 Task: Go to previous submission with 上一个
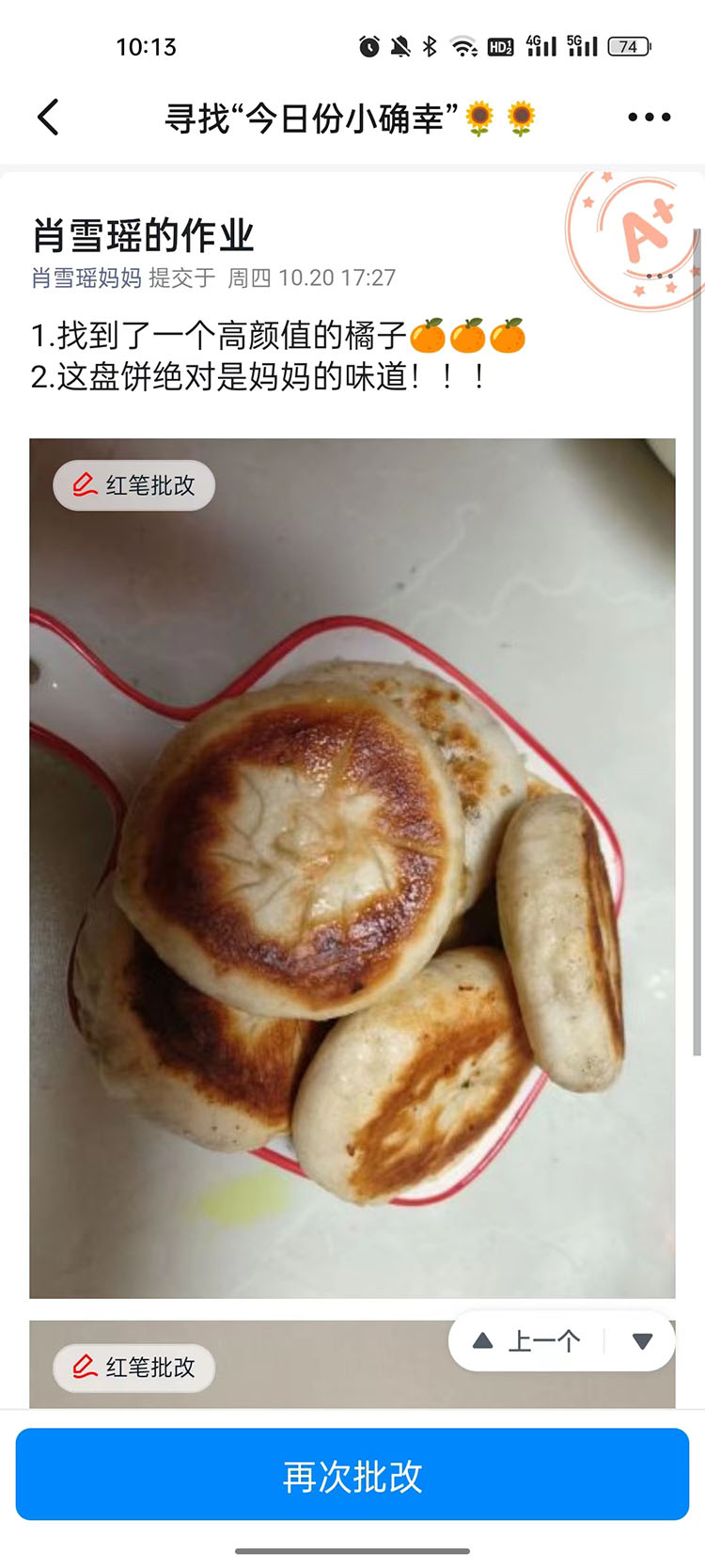point(528,1341)
